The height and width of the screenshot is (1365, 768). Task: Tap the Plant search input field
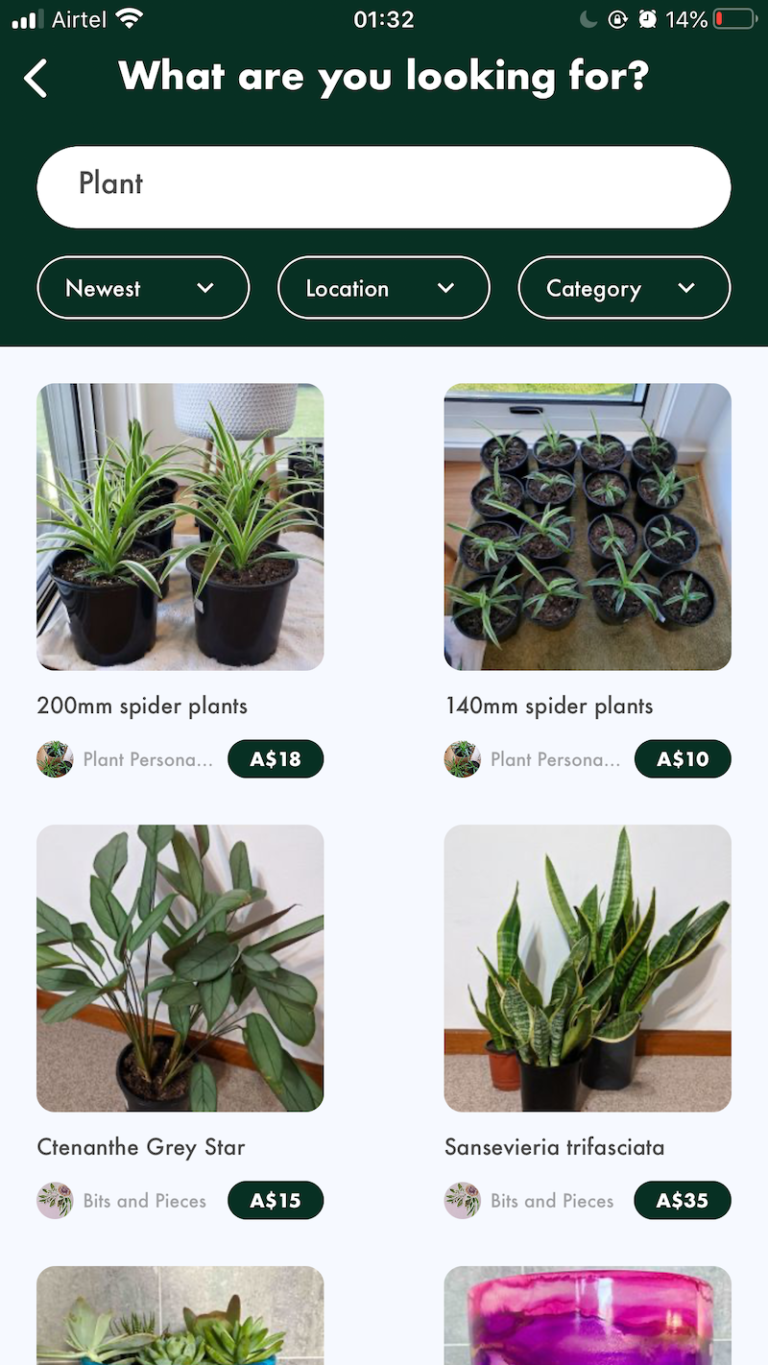pos(384,186)
